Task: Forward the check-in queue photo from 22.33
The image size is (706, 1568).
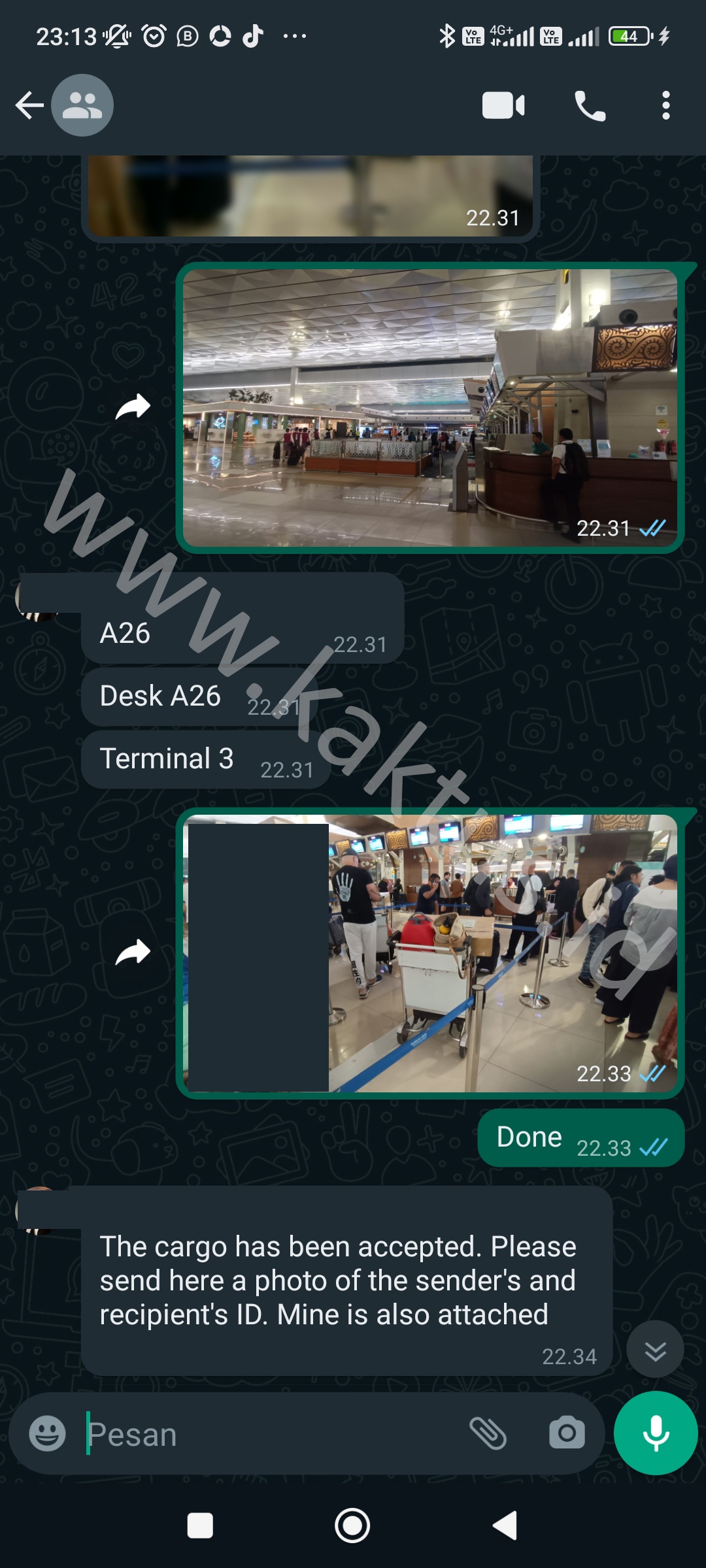Action: click(x=133, y=953)
